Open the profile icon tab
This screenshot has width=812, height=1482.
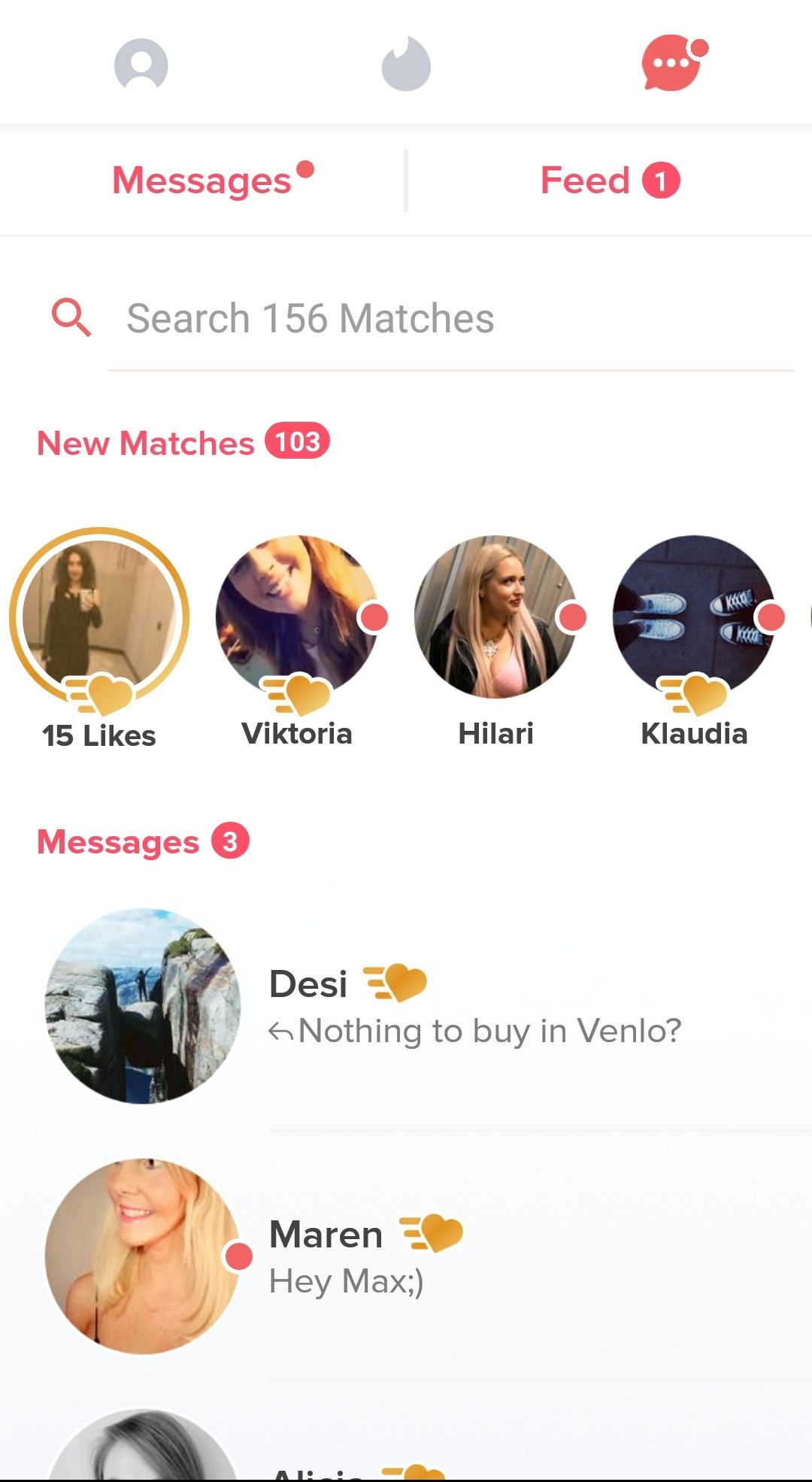pos(141,65)
